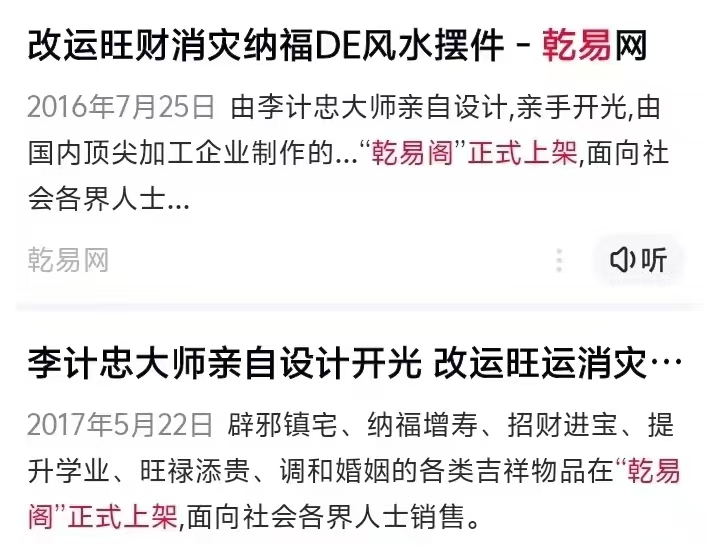Open the overflow menu beside 乾易网
This screenshot has width=708, height=545.
559,261
